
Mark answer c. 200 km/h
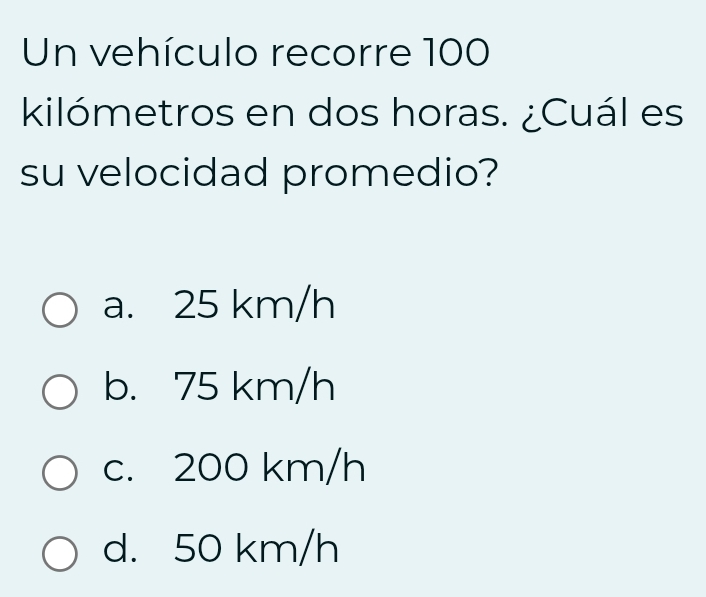(x=60, y=472)
